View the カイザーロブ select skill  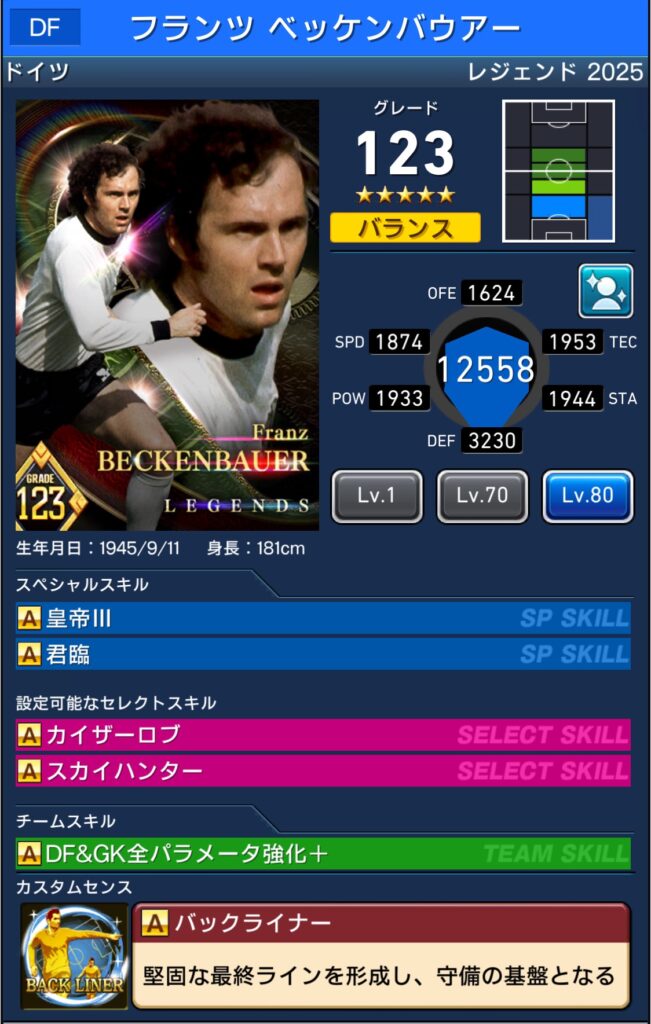(x=324, y=735)
